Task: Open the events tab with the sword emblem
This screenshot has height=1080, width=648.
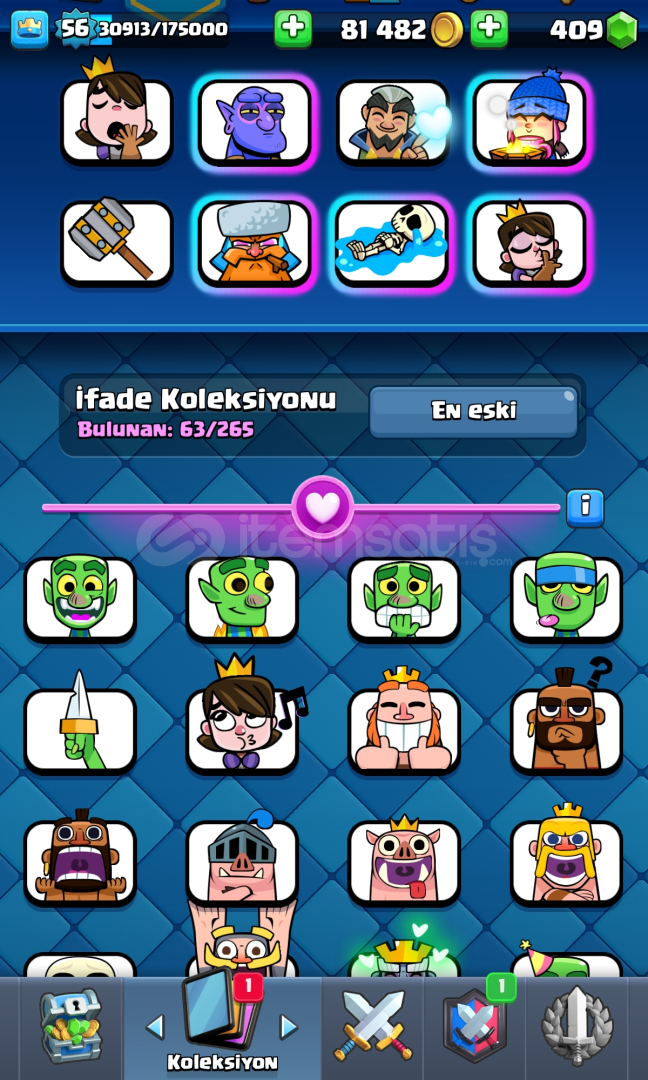Action: coord(577,1026)
